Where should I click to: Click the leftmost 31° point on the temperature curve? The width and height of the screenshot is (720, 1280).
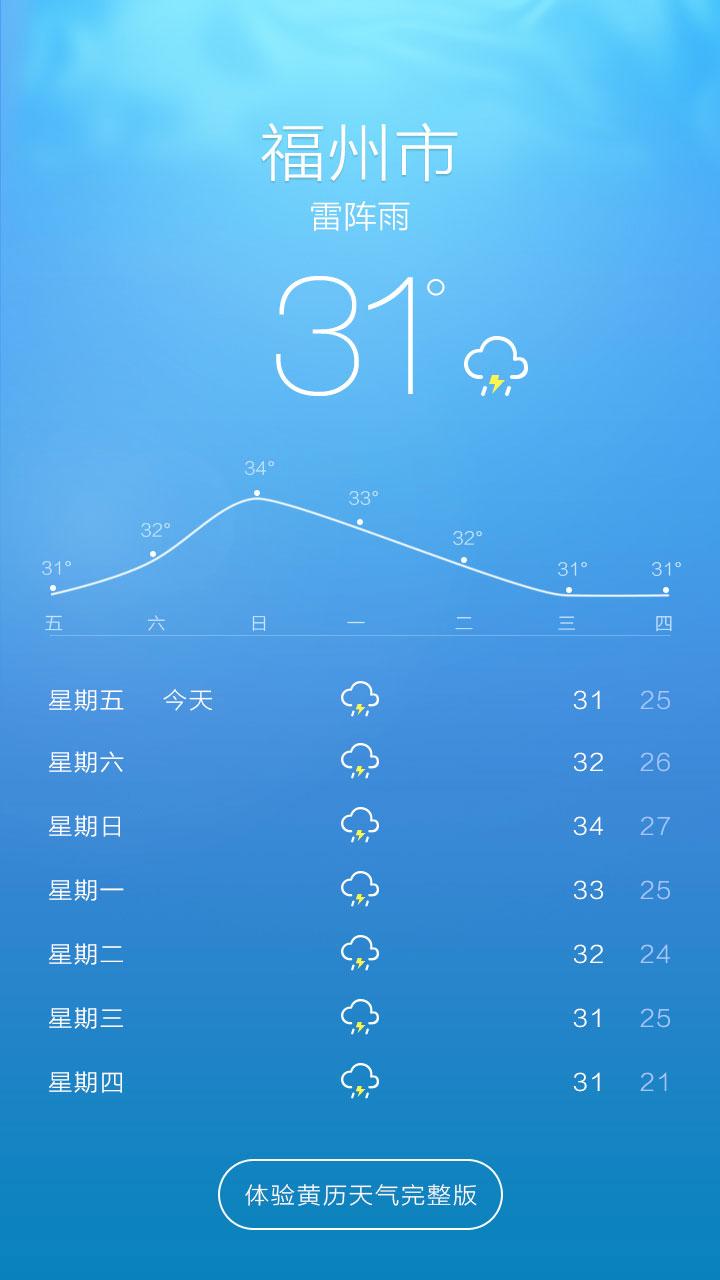click(x=53, y=585)
